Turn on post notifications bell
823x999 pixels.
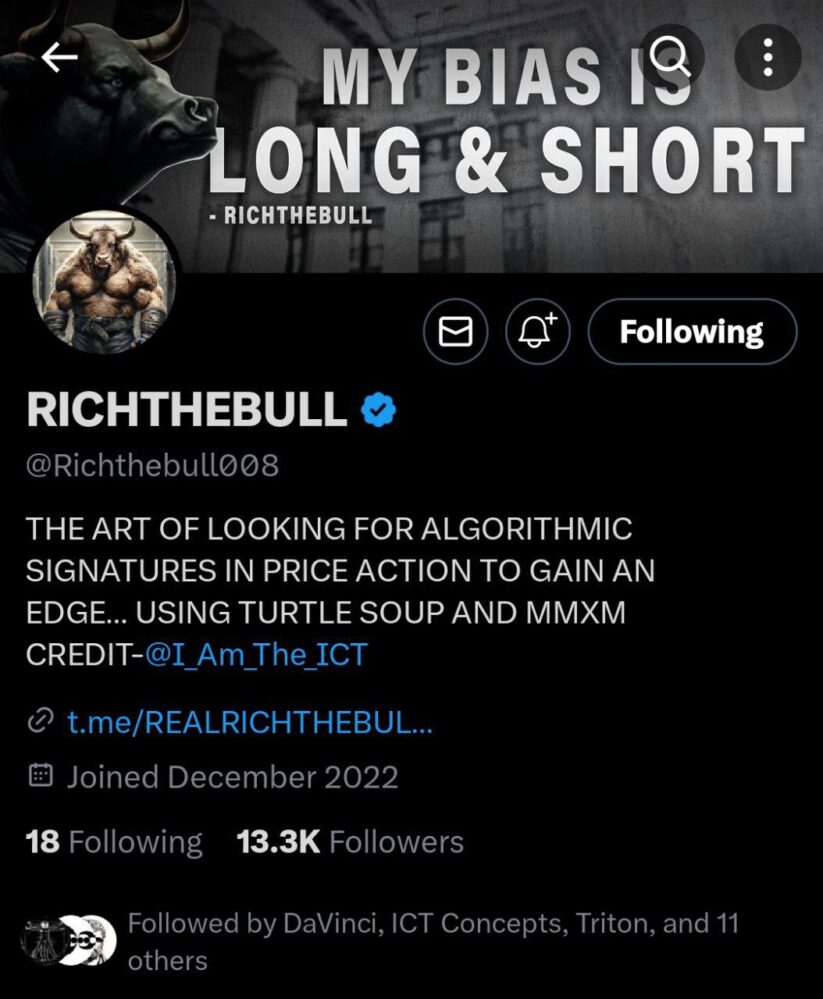coord(538,332)
